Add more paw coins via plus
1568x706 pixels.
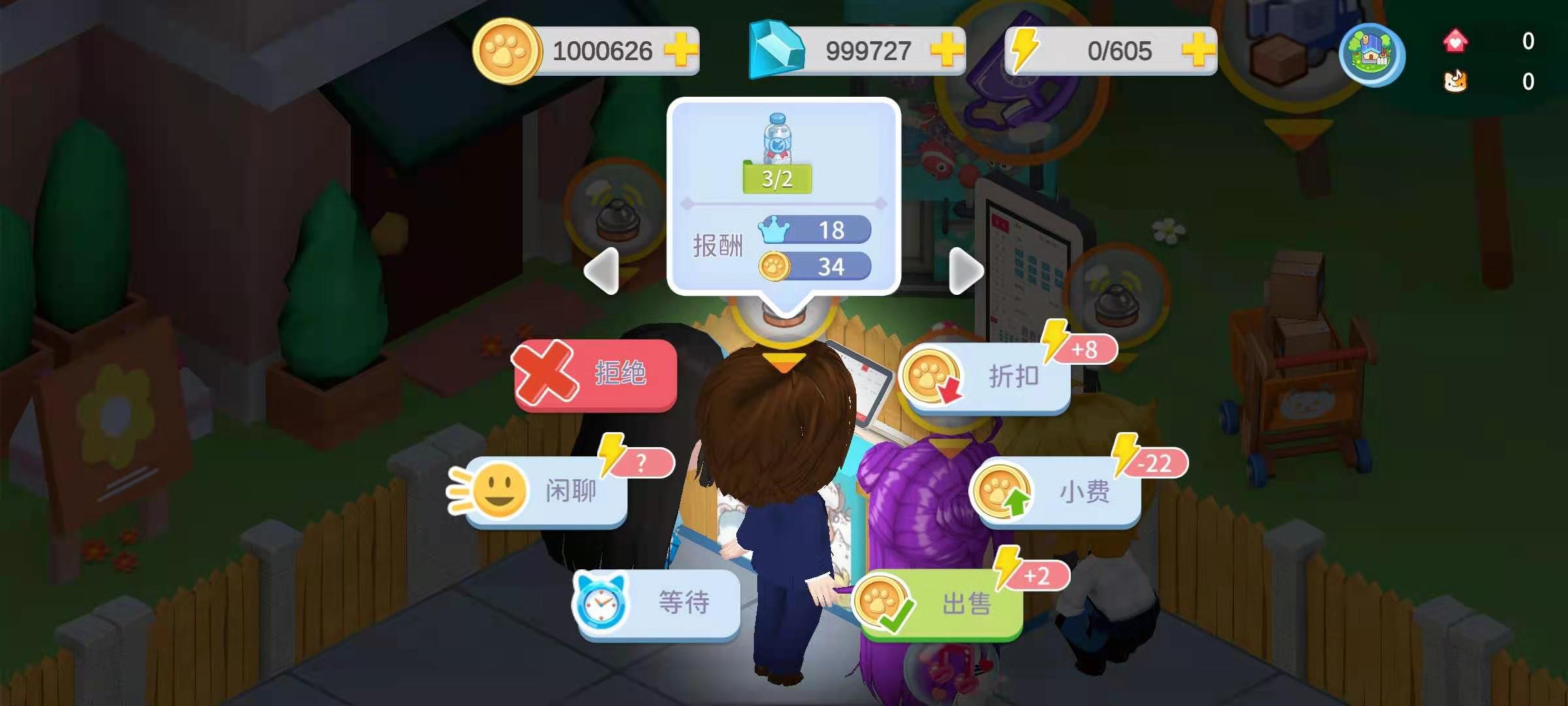[x=681, y=51]
